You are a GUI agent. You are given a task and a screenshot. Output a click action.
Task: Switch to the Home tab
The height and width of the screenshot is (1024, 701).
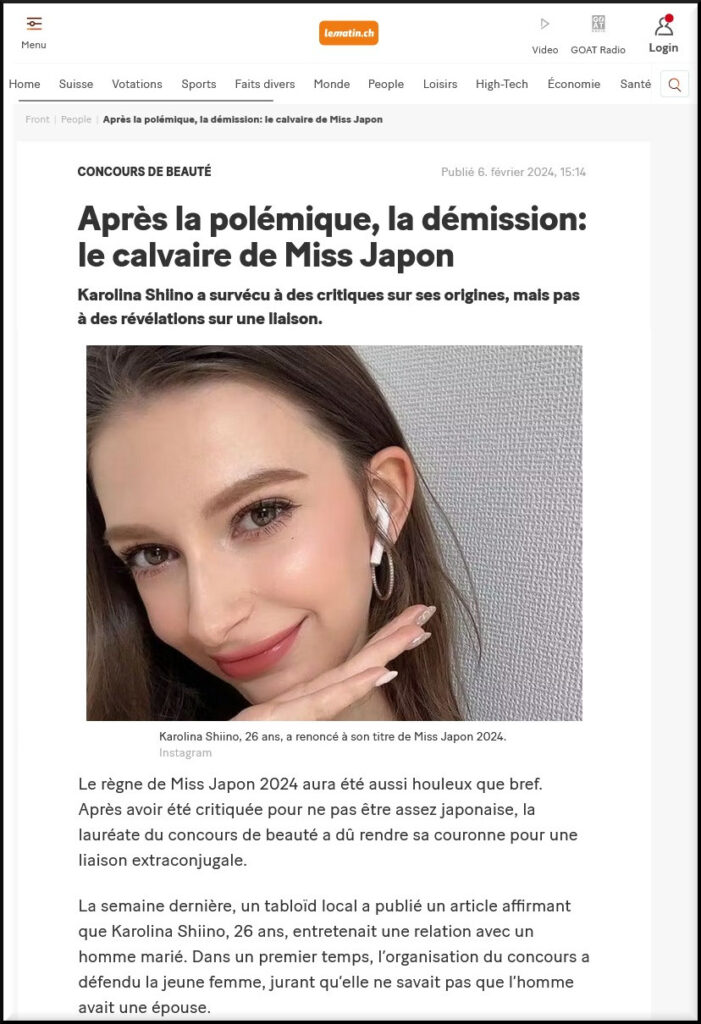click(25, 85)
